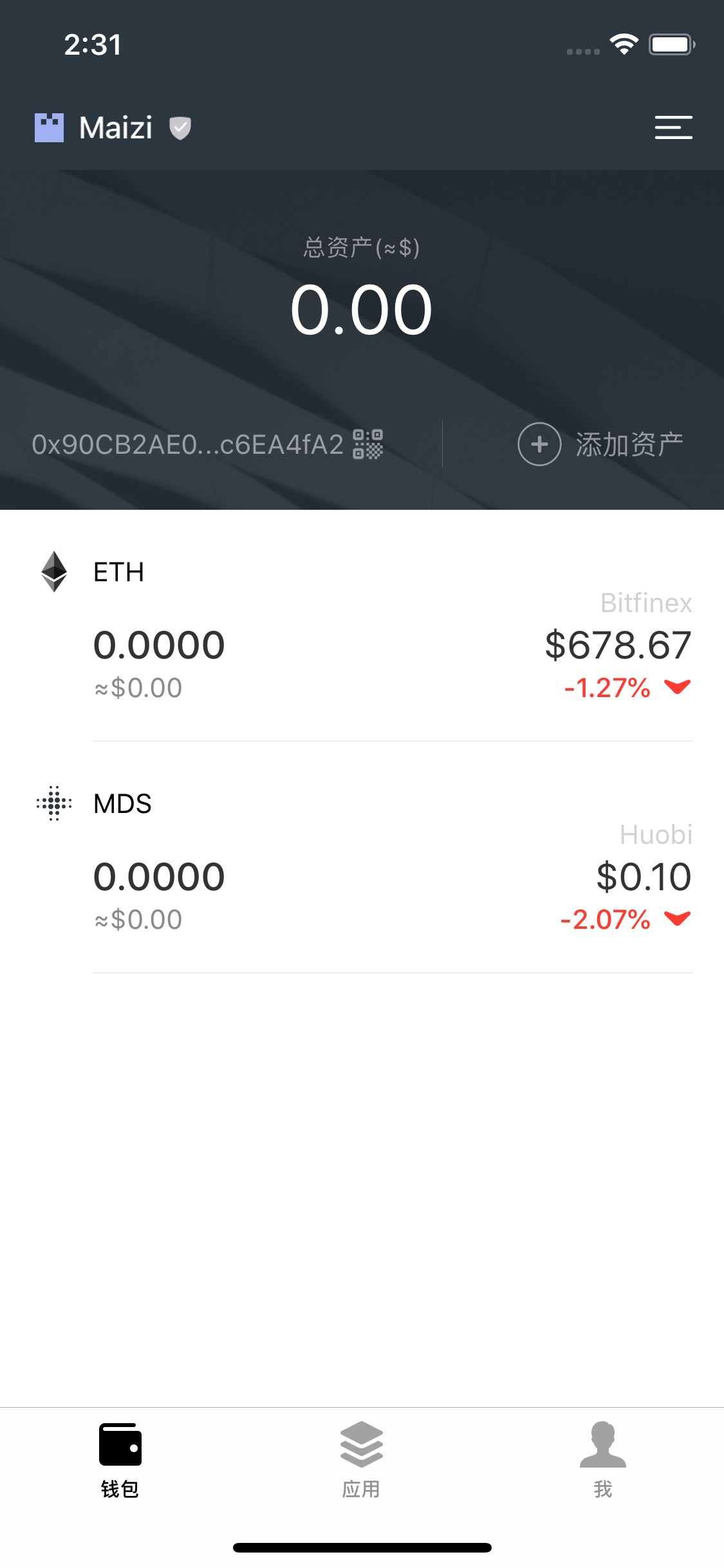The image size is (724, 1568).
Task: Switch to the 应用 tab
Action: pyautogui.click(x=361, y=1460)
